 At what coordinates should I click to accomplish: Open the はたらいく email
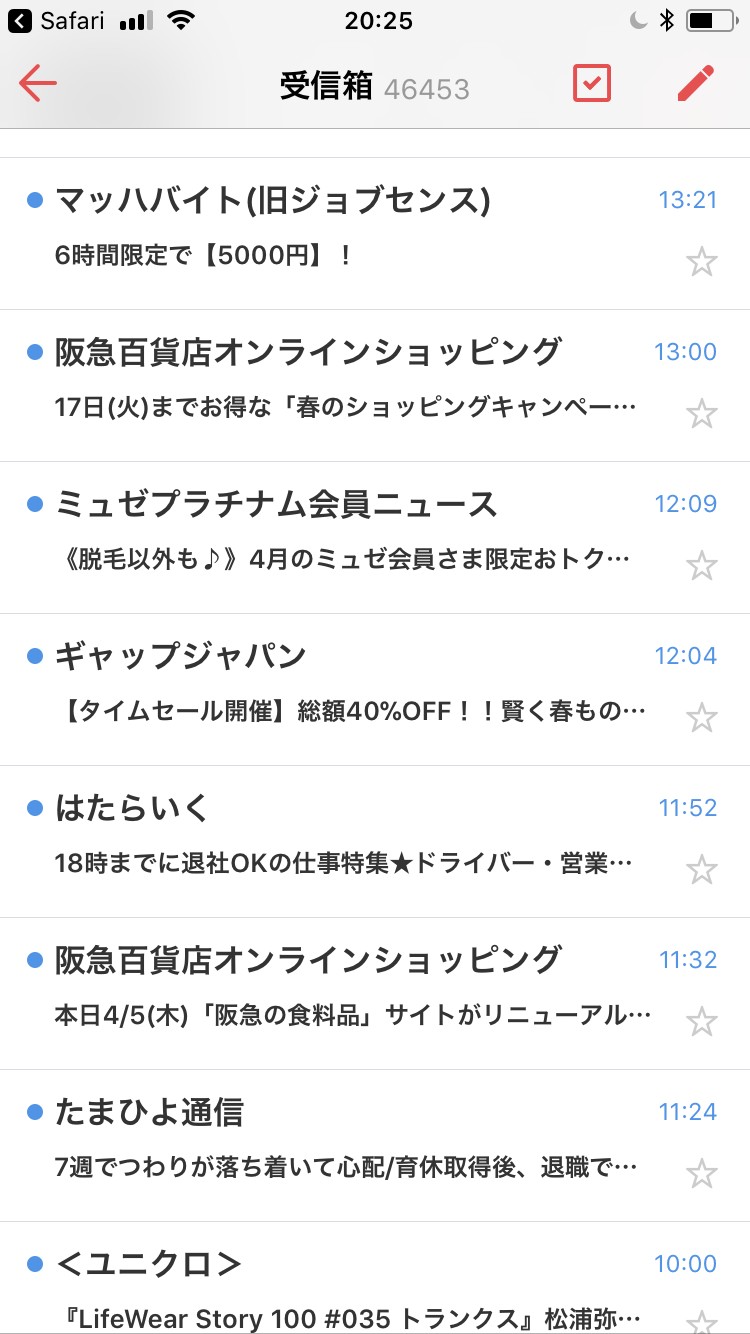point(340,838)
